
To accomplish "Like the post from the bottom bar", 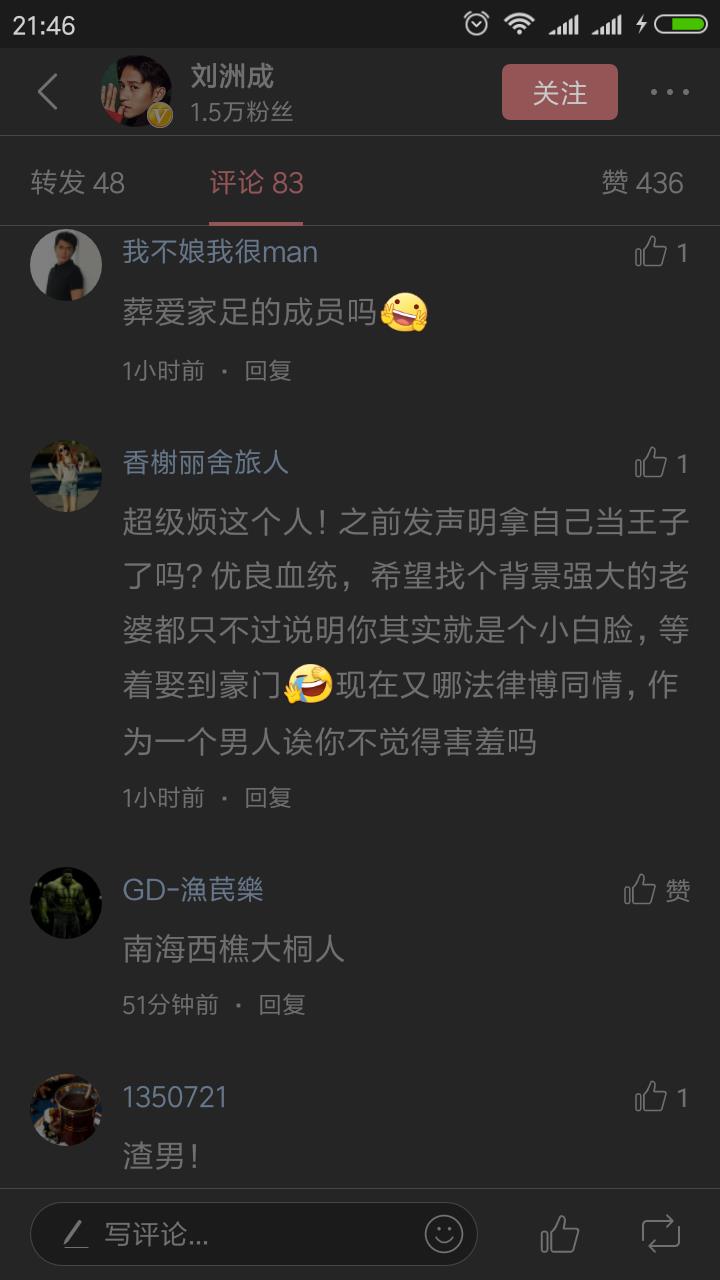I will [559, 1234].
